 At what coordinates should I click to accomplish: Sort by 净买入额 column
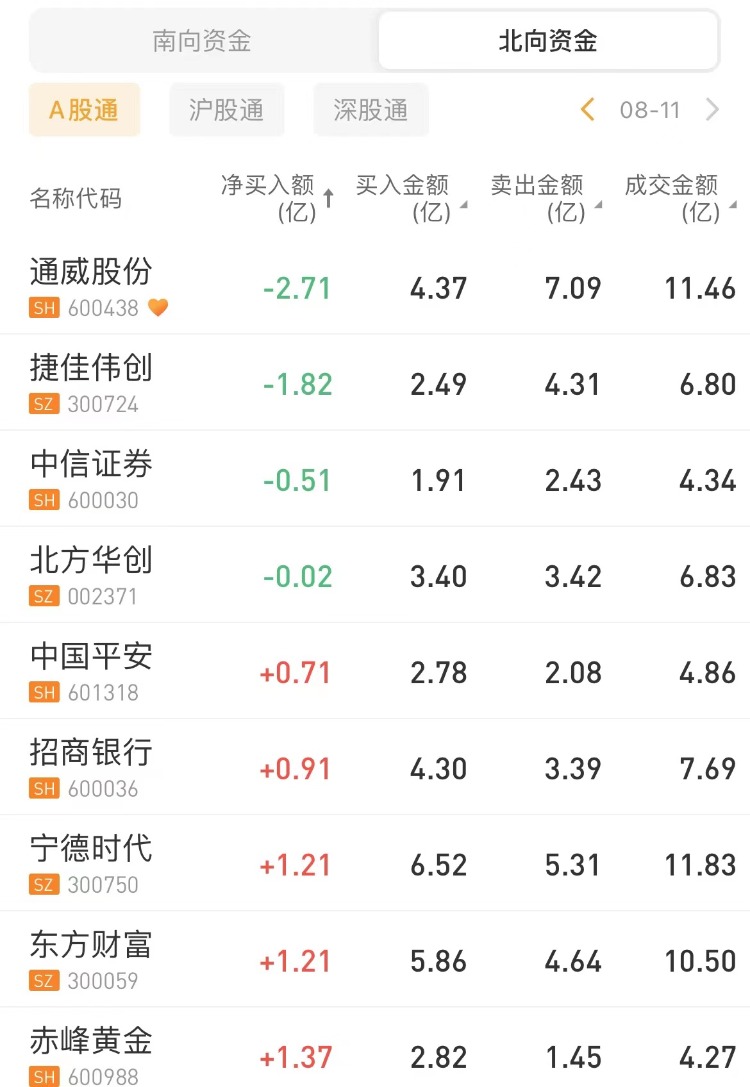(277, 198)
